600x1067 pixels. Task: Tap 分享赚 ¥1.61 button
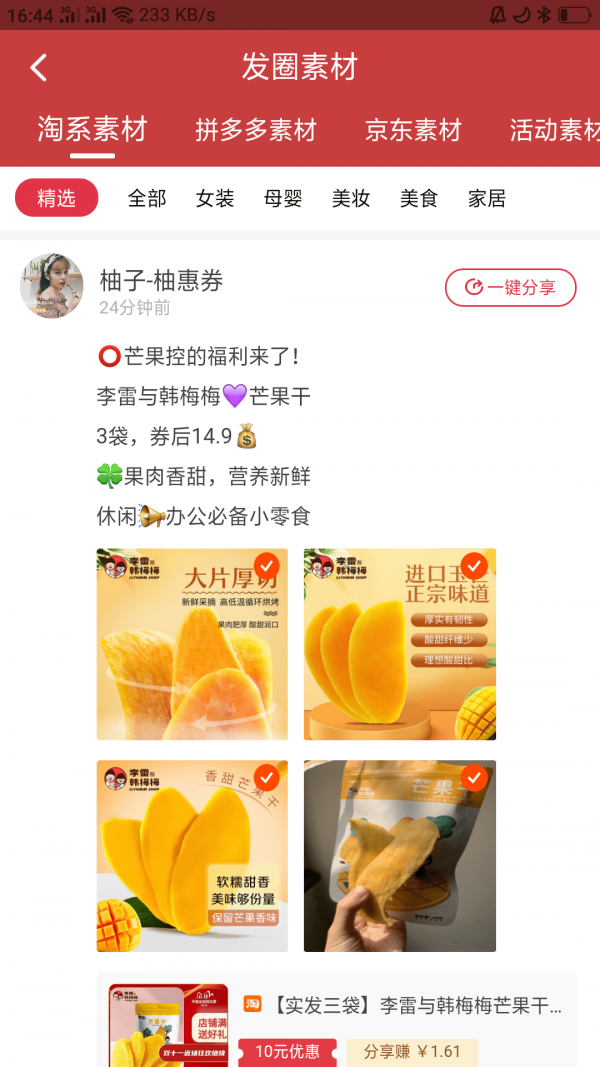point(412,1052)
